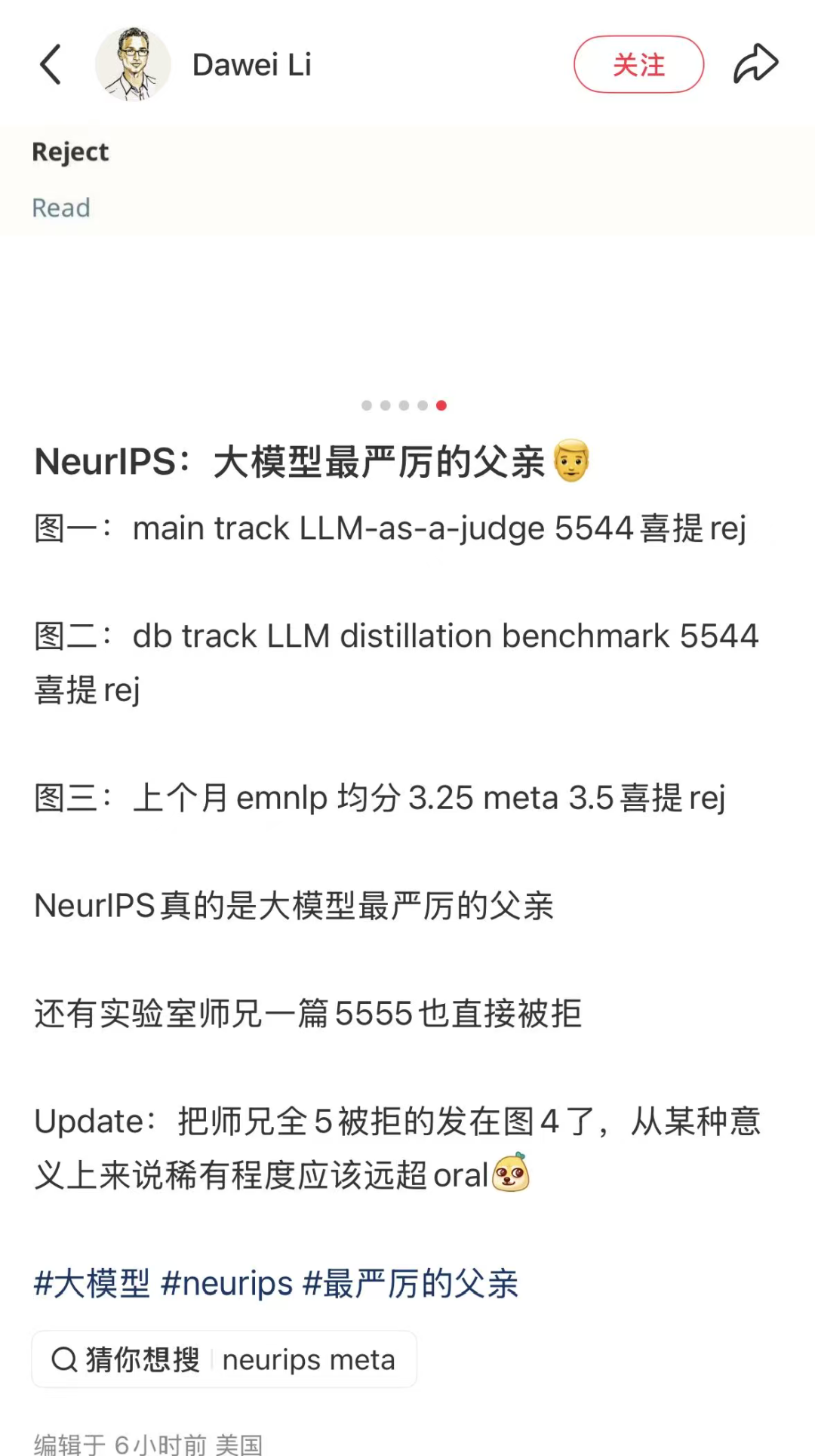Tap Dawei Li's profile avatar
The height and width of the screenshot is (1456, 815).
click(133, 64)
